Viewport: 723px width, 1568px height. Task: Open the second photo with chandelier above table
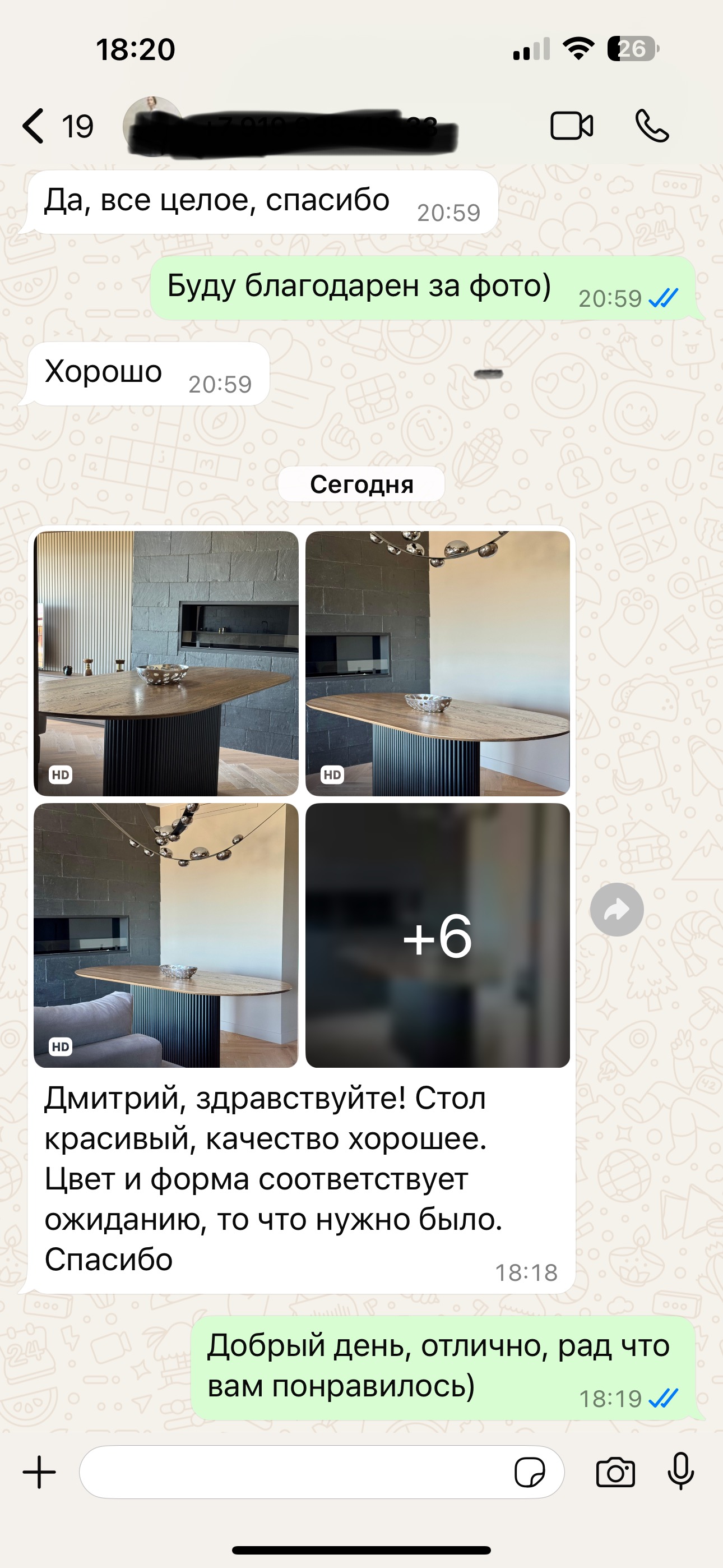pos(438,663)
